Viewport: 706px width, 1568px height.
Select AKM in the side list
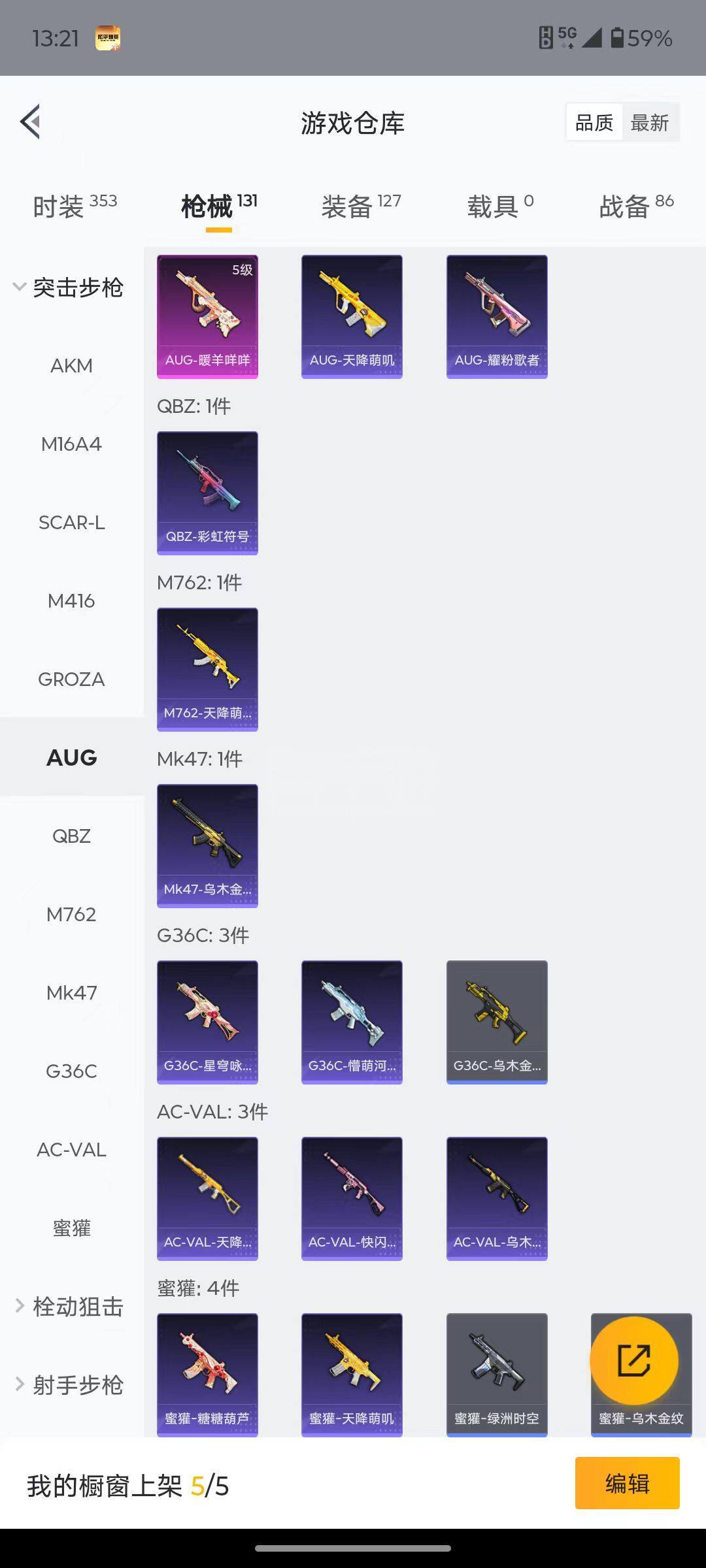point(71,366)
